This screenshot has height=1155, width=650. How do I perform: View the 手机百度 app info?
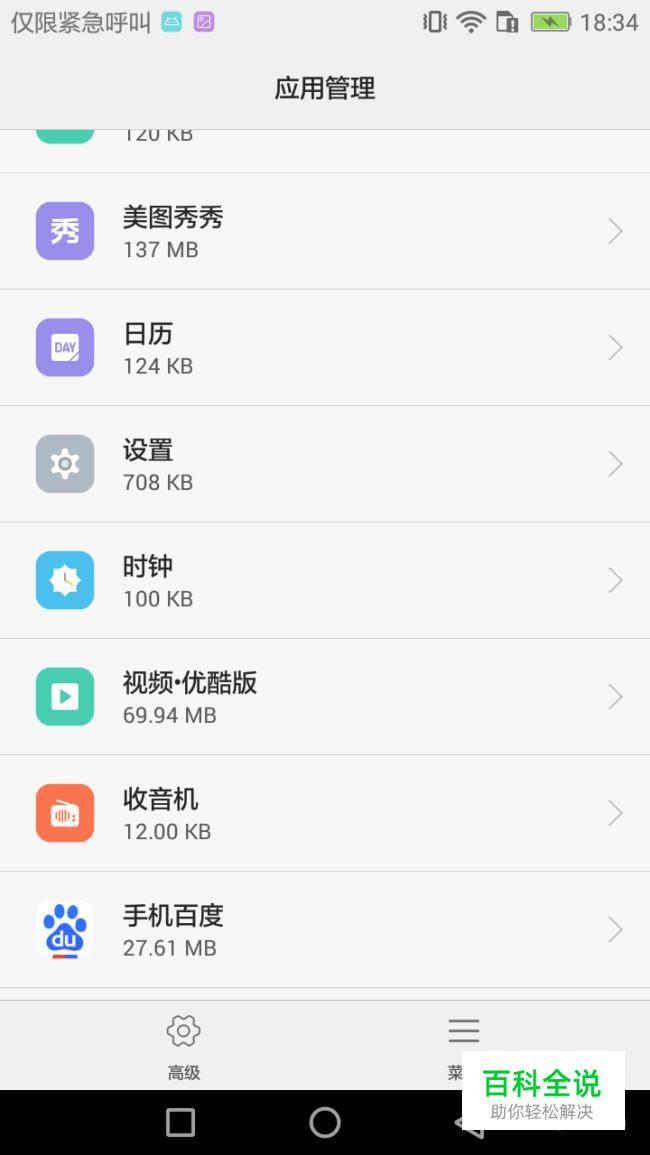point(324,930)
